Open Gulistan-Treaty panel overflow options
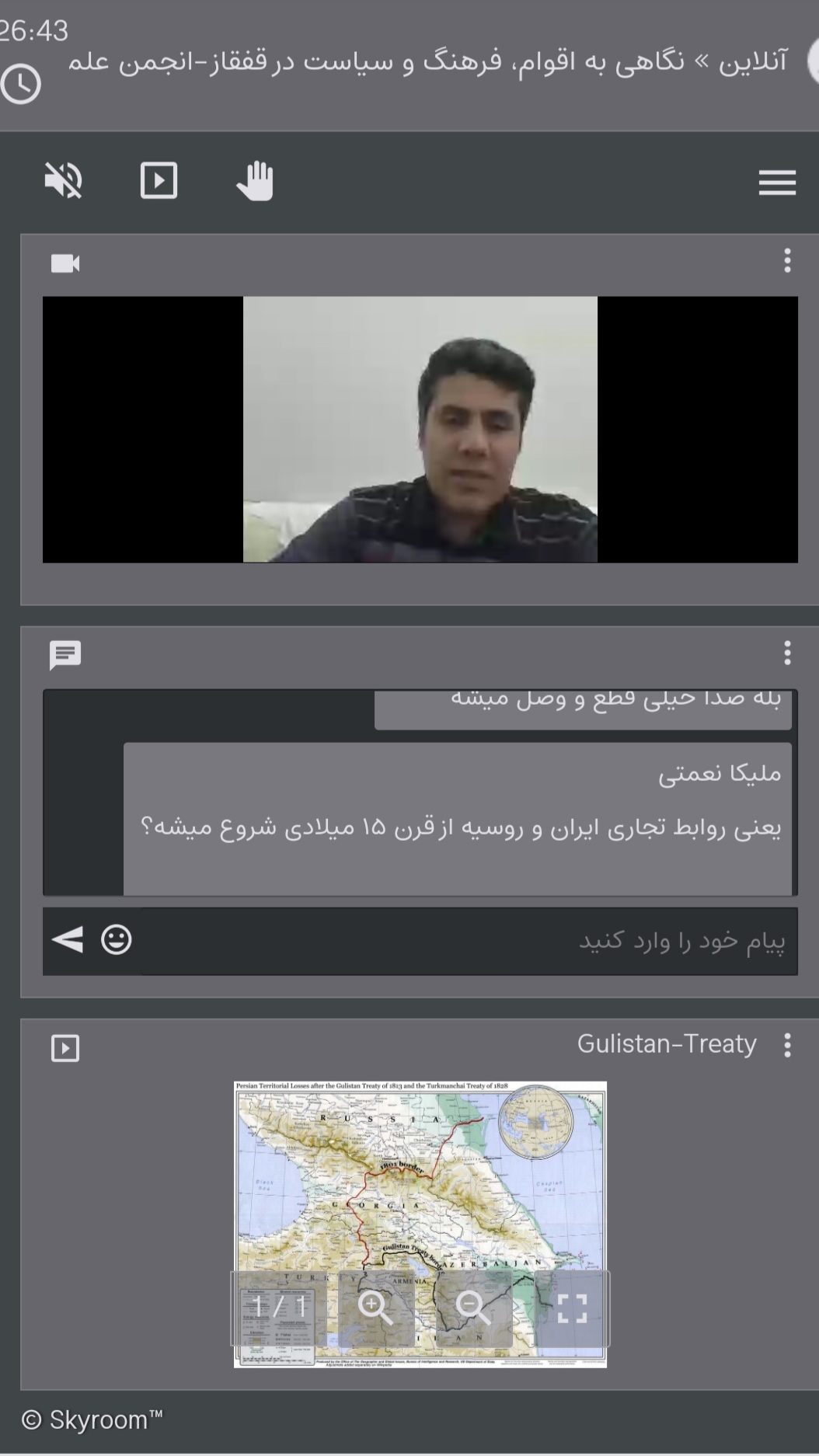This screenshot has width=819, height=1456. click(787, 1045)
